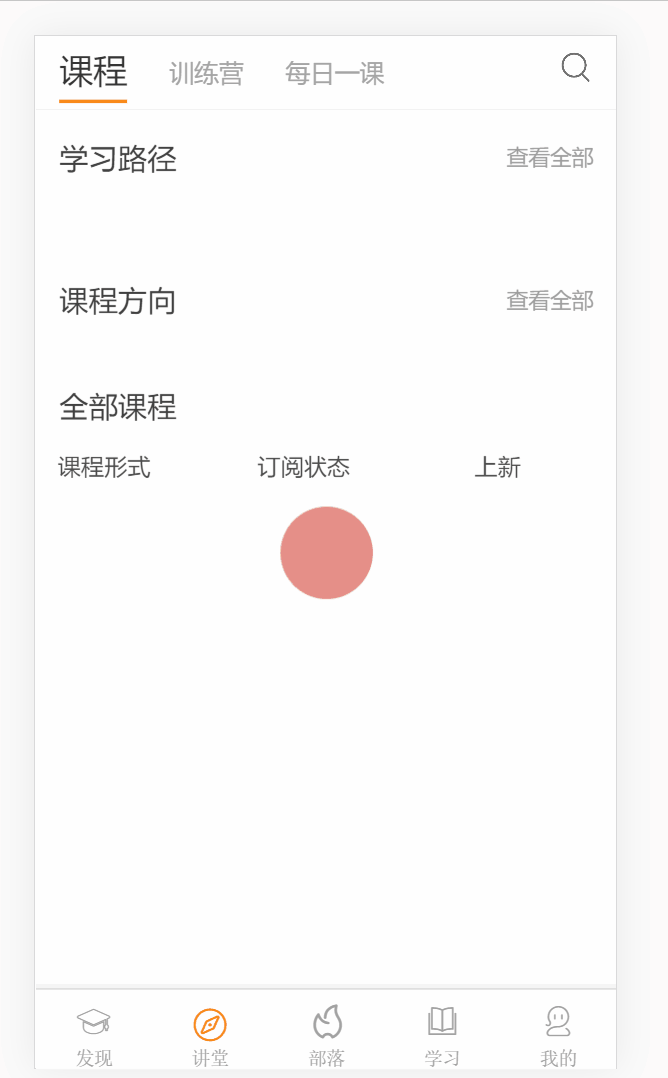Select the 讲堂 bottom tab

coord(210,1037)
